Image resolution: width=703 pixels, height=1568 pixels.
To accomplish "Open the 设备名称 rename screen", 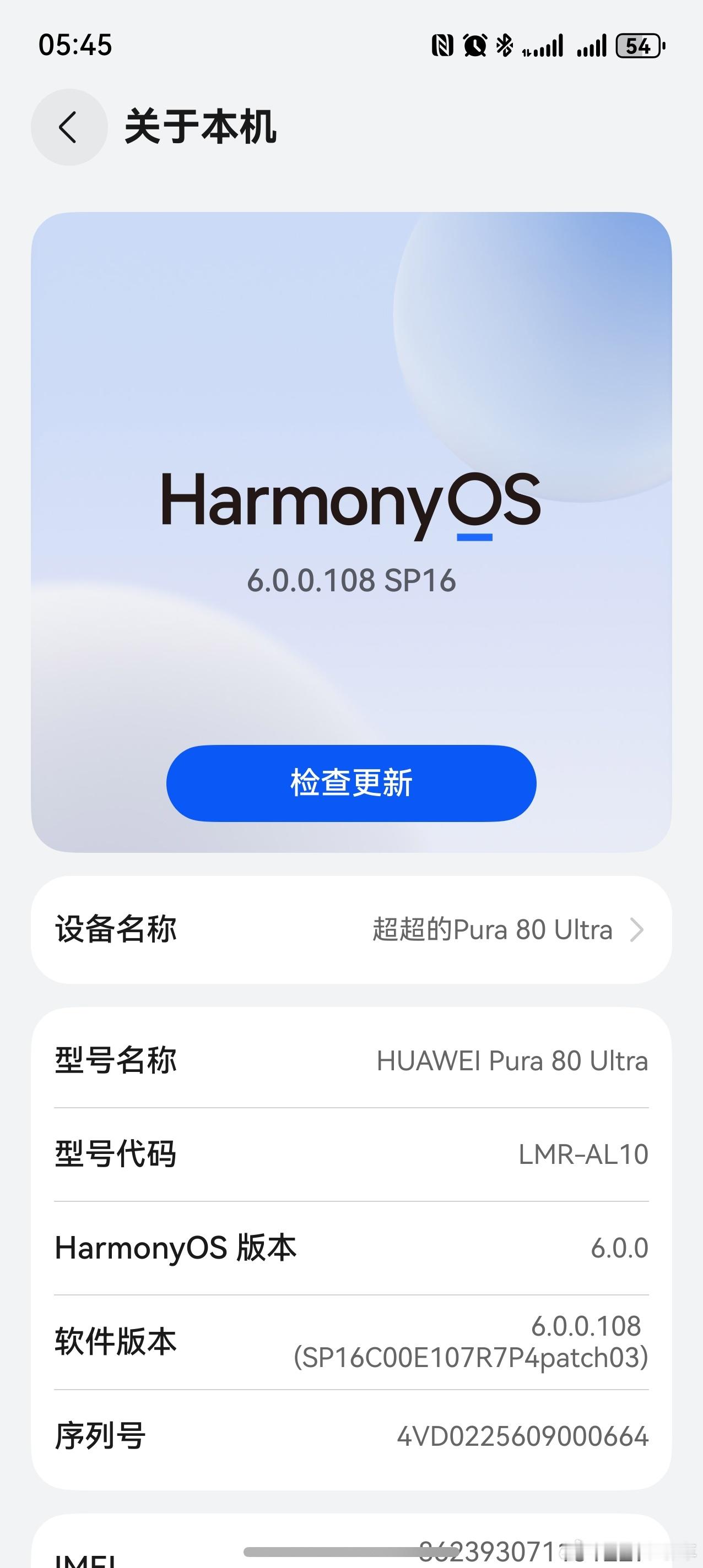I will click(351, 929).
